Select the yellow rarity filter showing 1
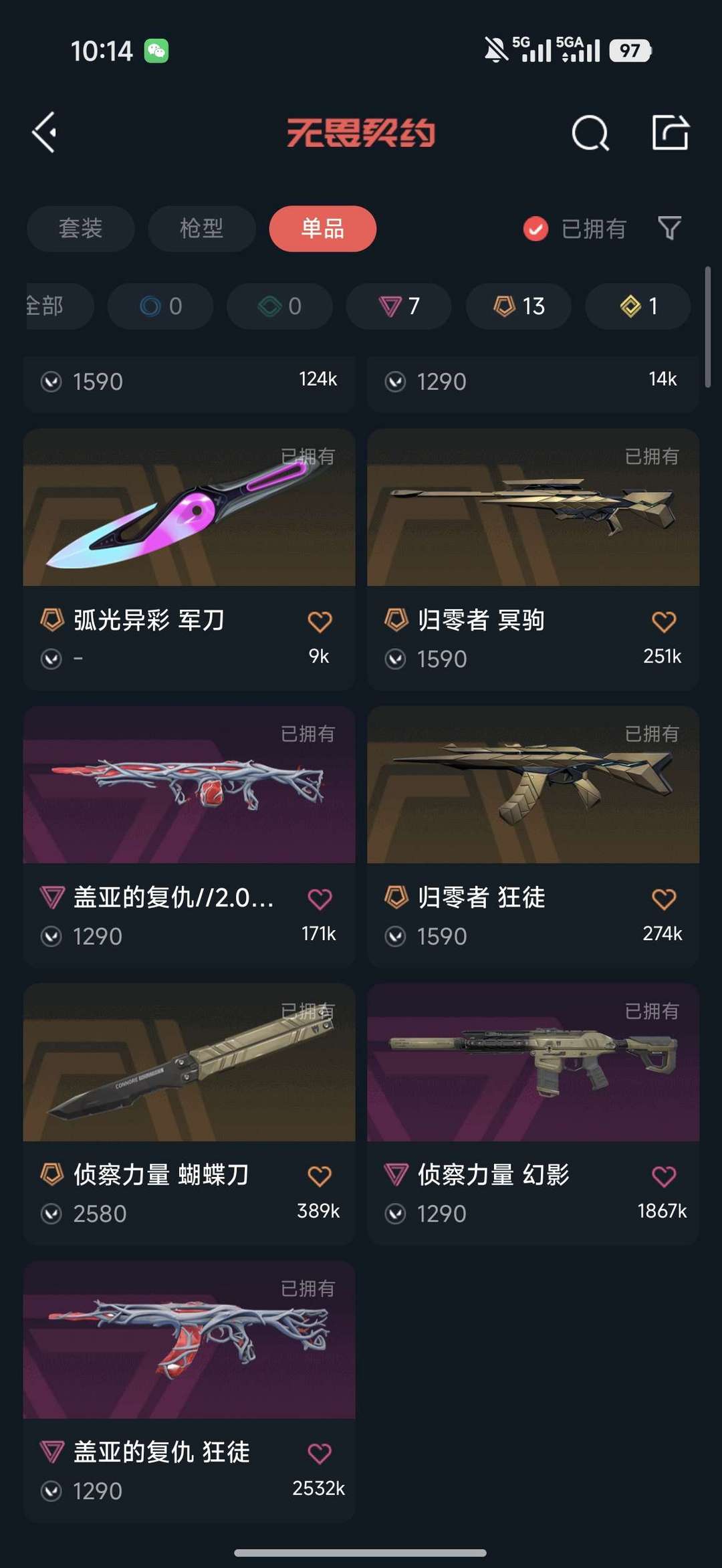722x1568 pixels. click(637, 306)
